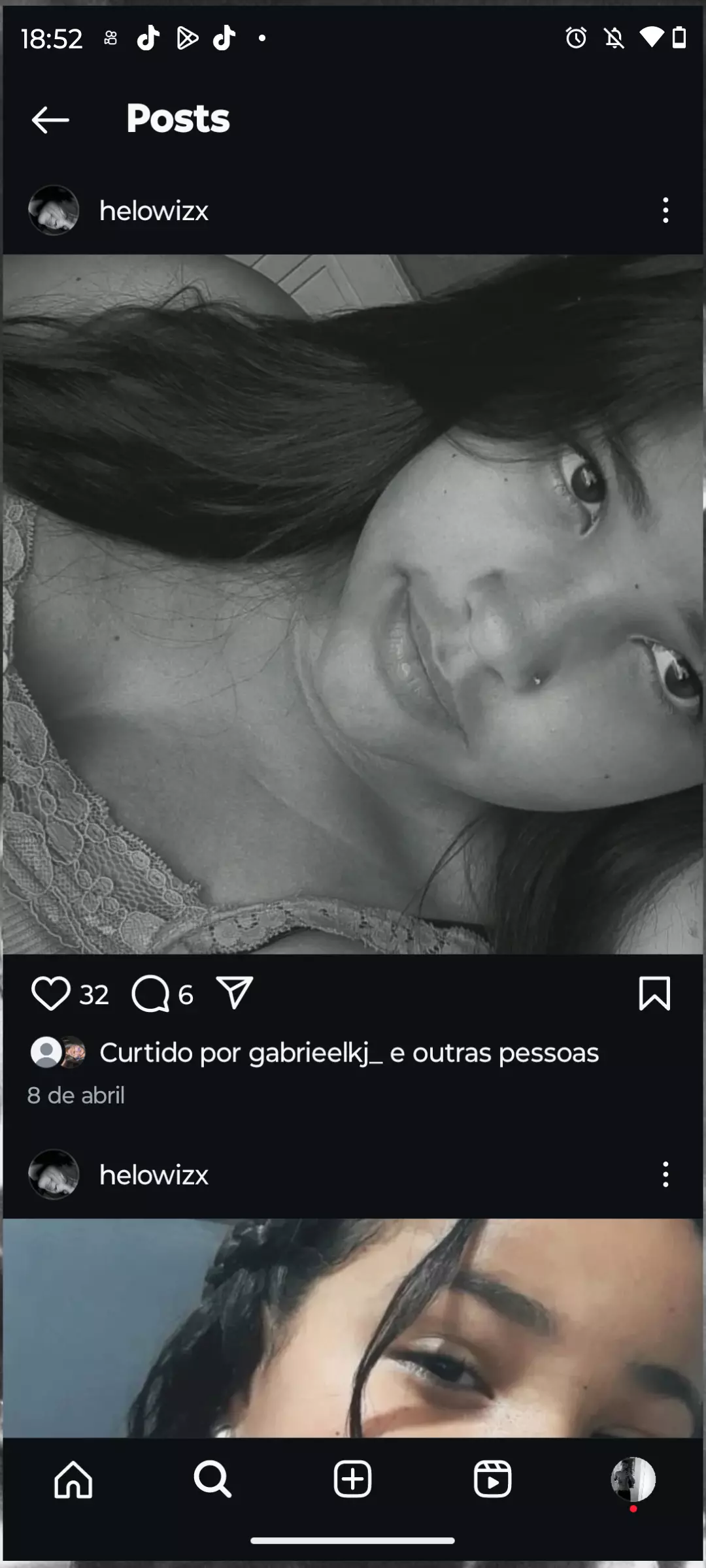Open options menu for the second helowizx post
Image resolution: width=706 pixels, height=1568 pixels.
point(665,1174)
